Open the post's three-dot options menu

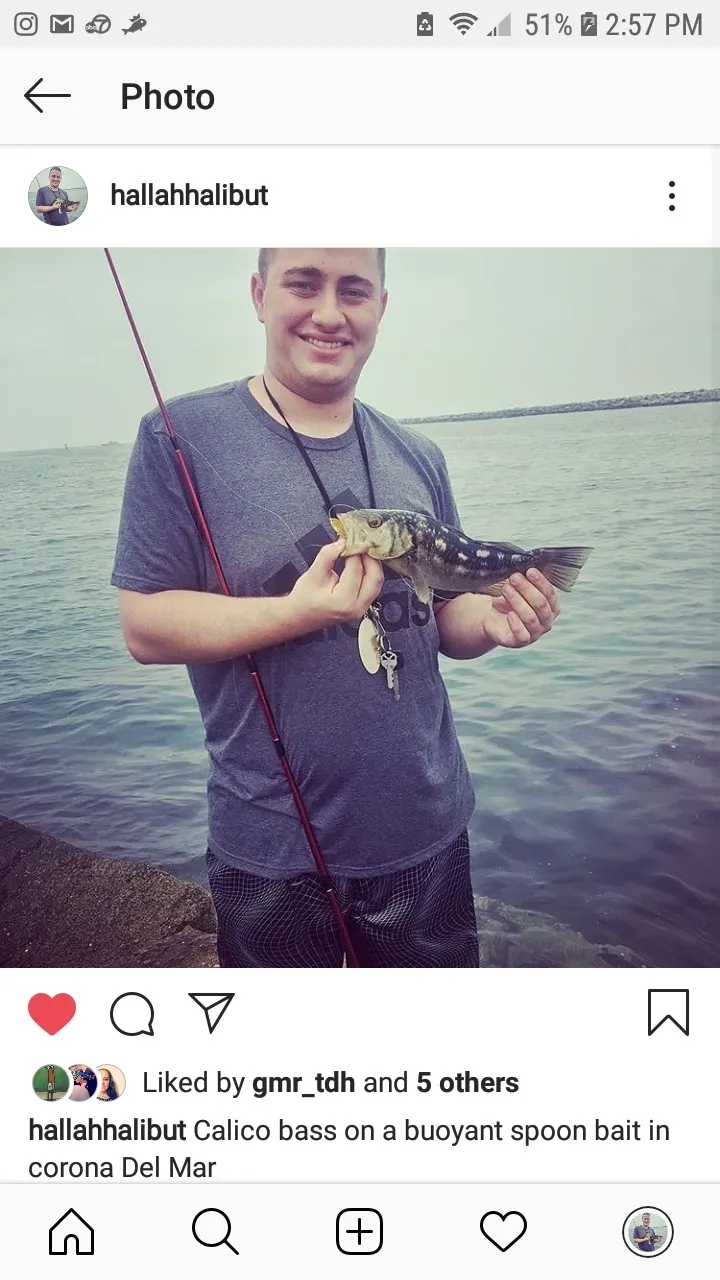click(x=671, y=196)
